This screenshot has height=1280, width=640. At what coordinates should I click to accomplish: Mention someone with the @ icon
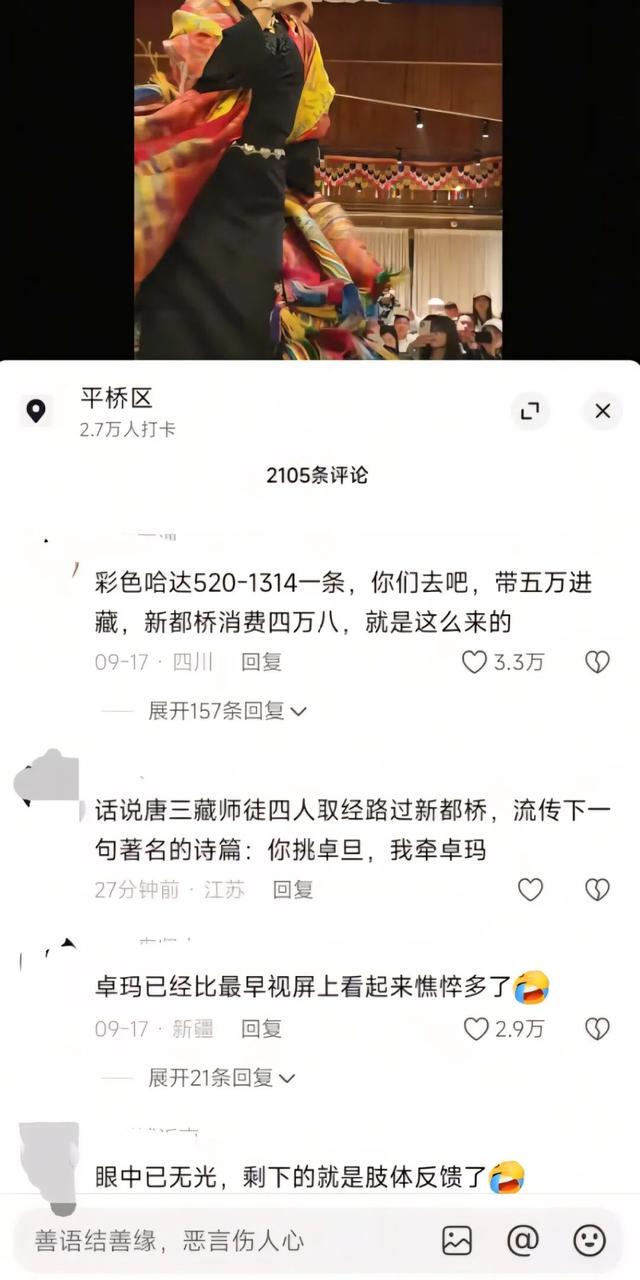pyautogui.click(x=523, y=1241)
